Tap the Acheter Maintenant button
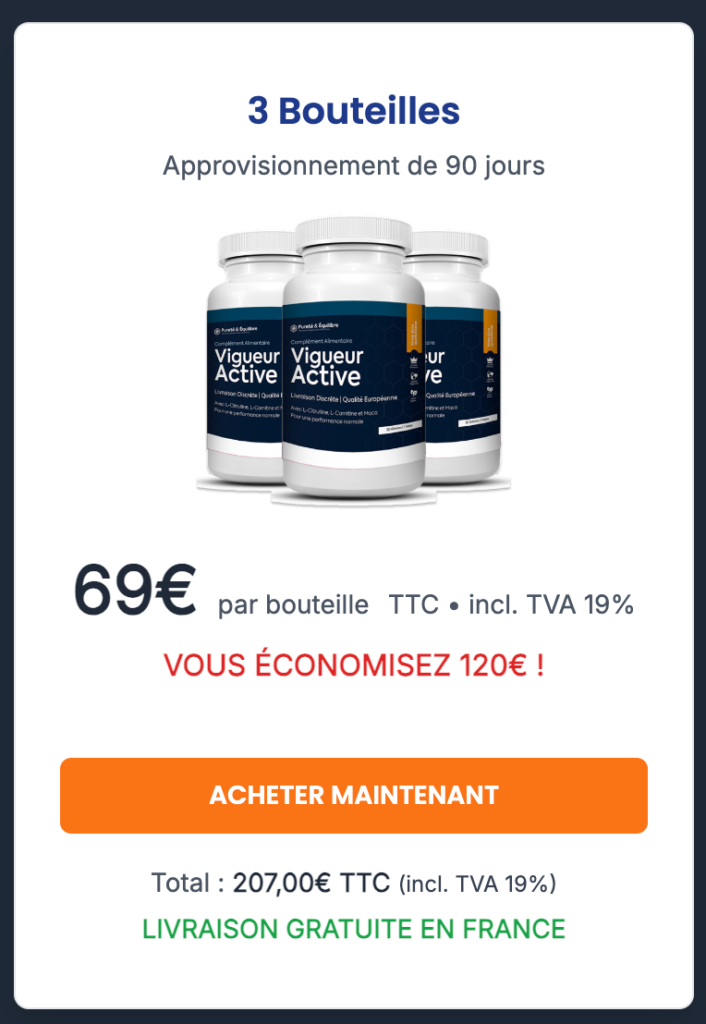Viewport: 706px width, 1024px height. click(353, 795)
